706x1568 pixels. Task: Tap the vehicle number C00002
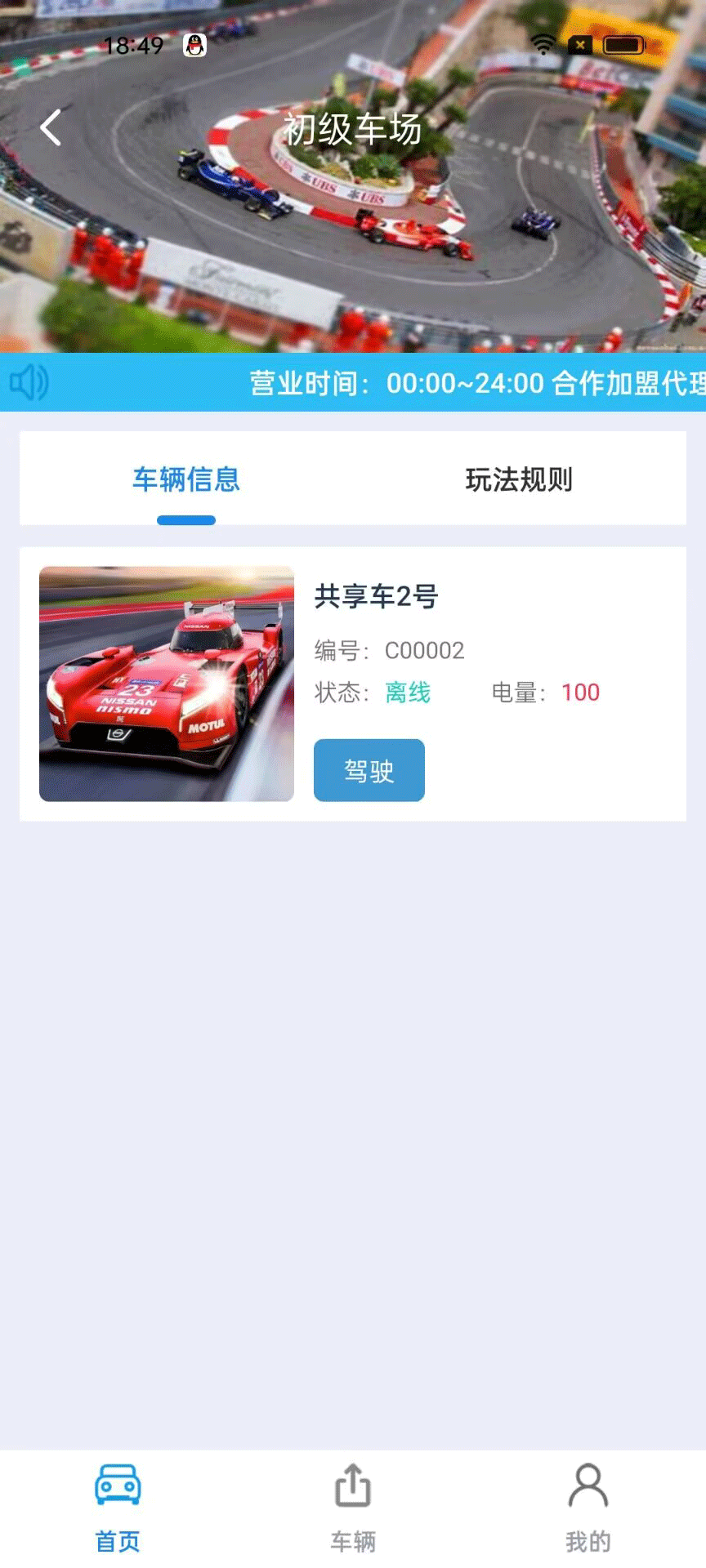point(426,650)
